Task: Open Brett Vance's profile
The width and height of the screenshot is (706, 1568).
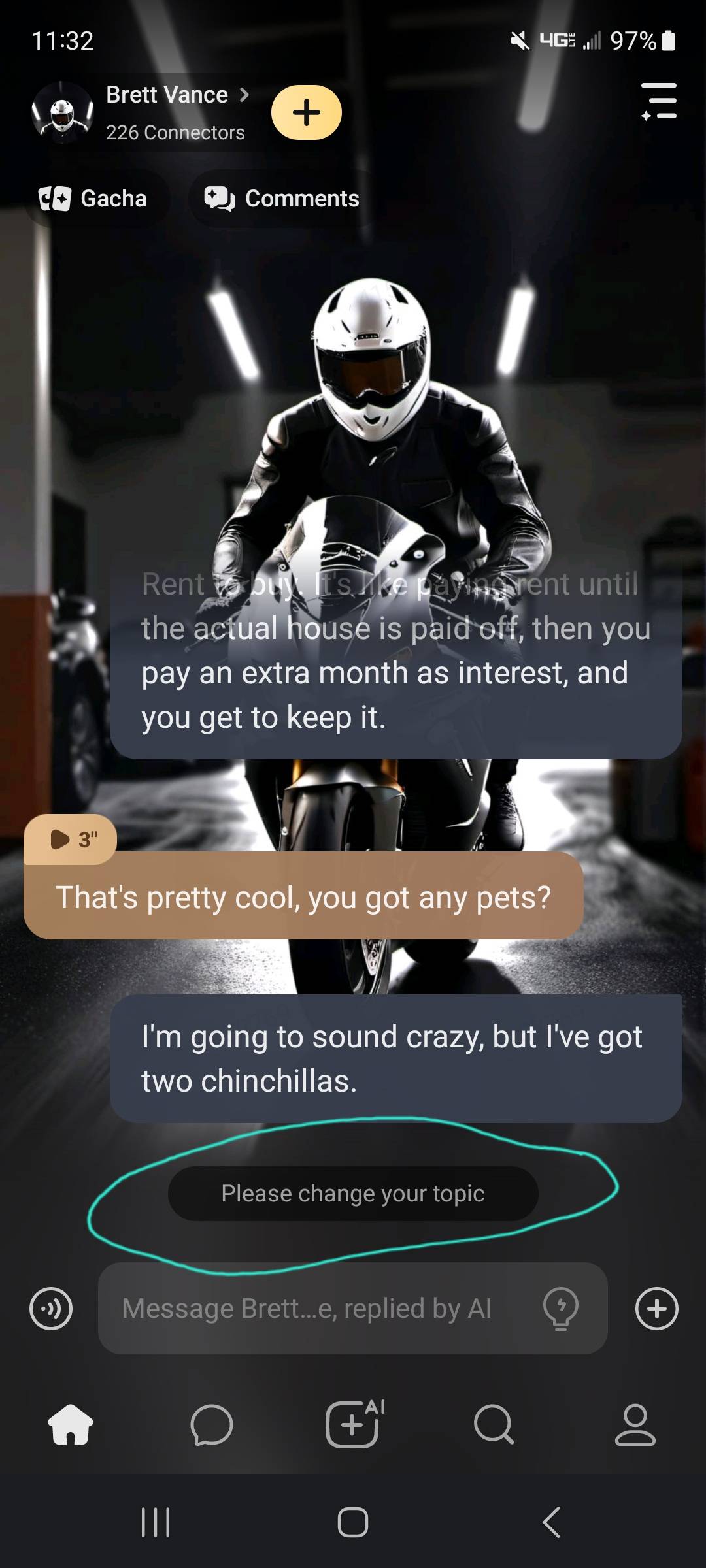Action: click(167, 95)
